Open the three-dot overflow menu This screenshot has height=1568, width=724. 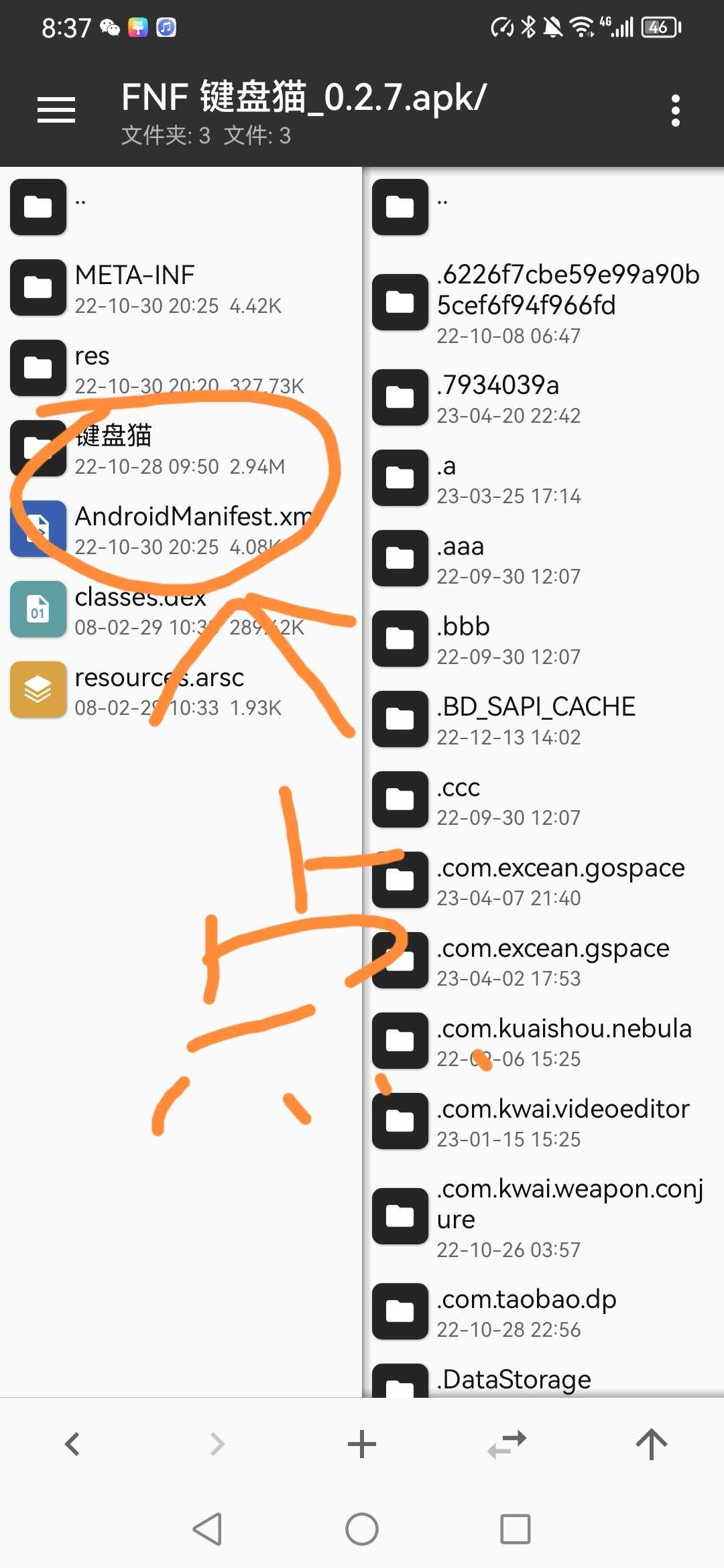coord(675,109)
